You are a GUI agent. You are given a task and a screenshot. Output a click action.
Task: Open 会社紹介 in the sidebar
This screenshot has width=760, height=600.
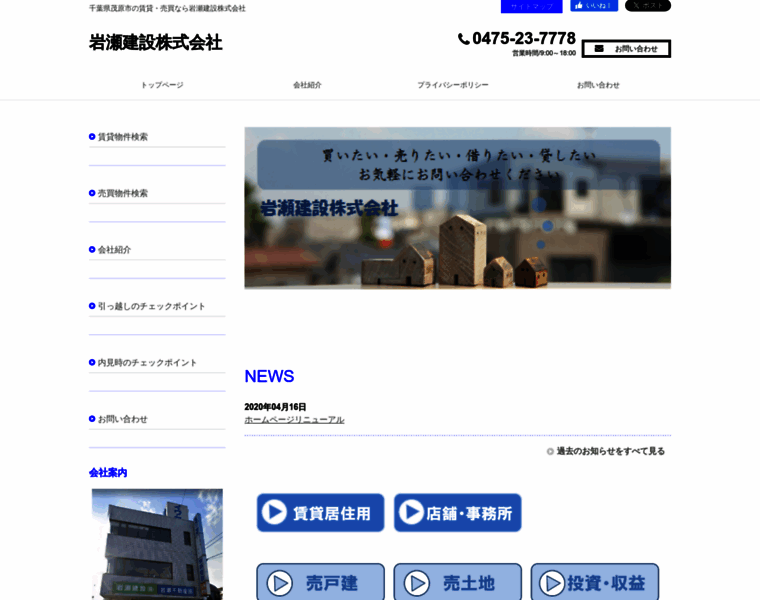114,250
